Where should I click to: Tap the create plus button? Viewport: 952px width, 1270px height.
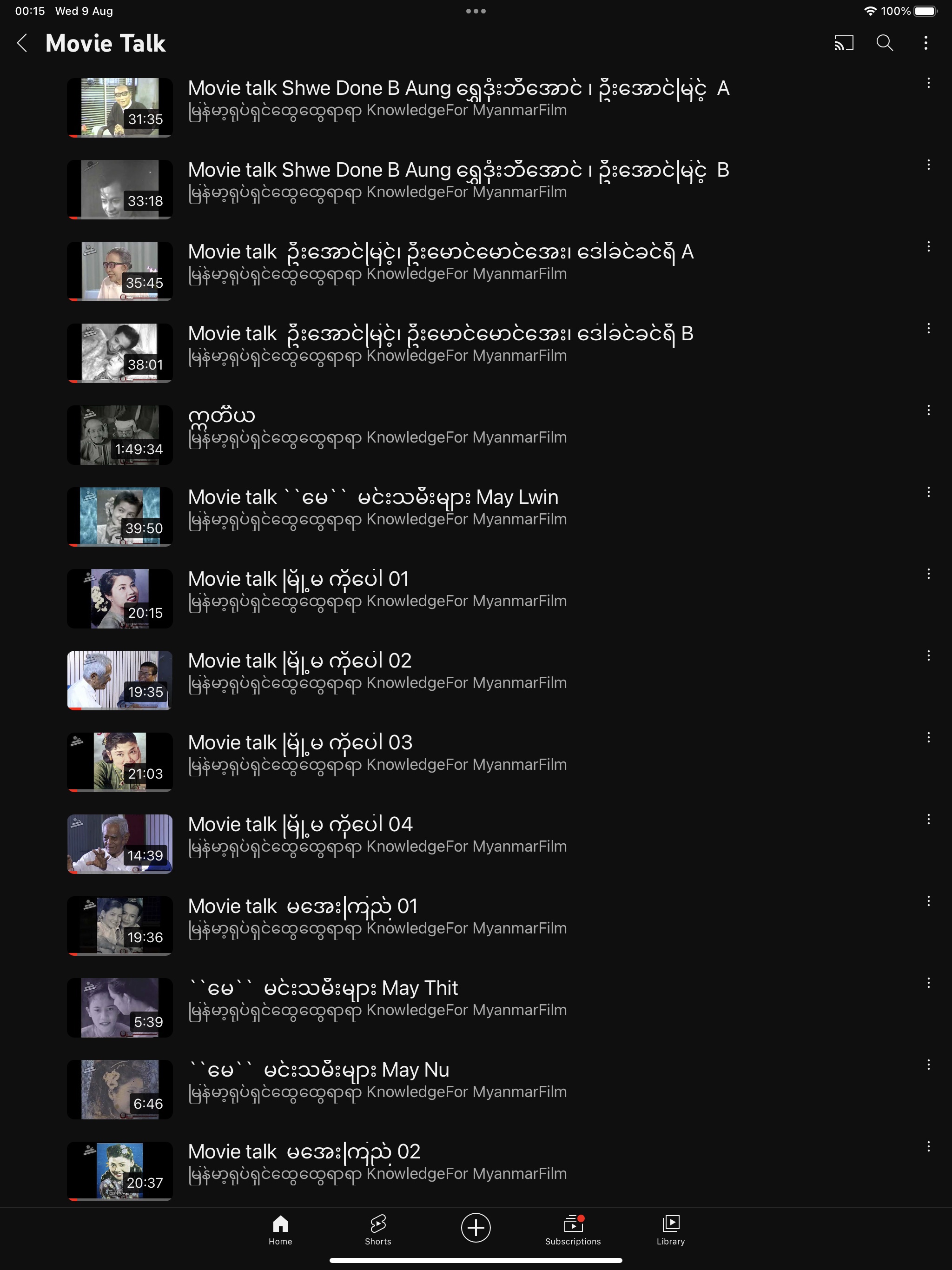pos(476,1228)
